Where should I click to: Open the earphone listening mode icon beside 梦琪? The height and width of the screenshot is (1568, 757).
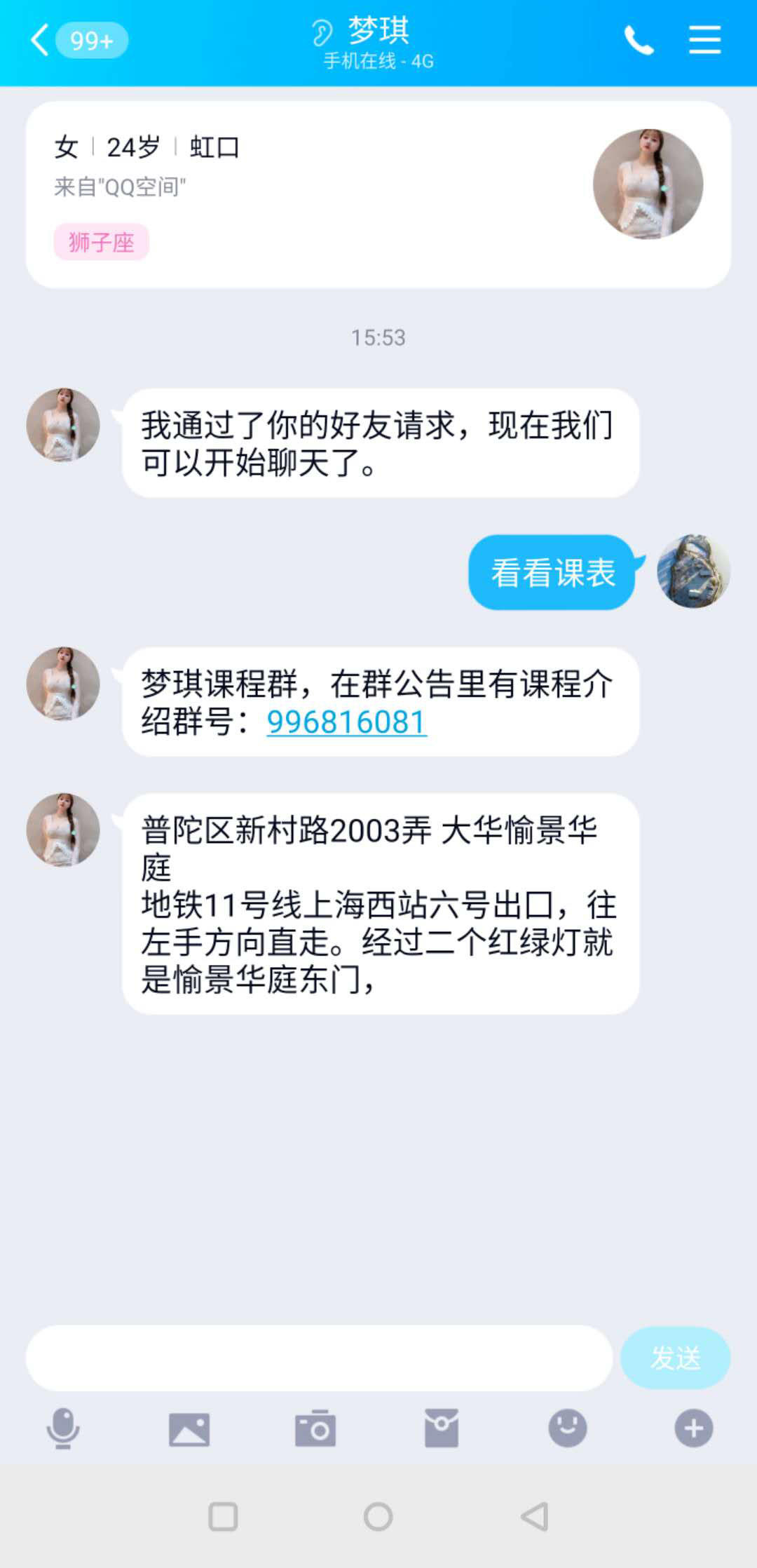click(x=321, y=31)
